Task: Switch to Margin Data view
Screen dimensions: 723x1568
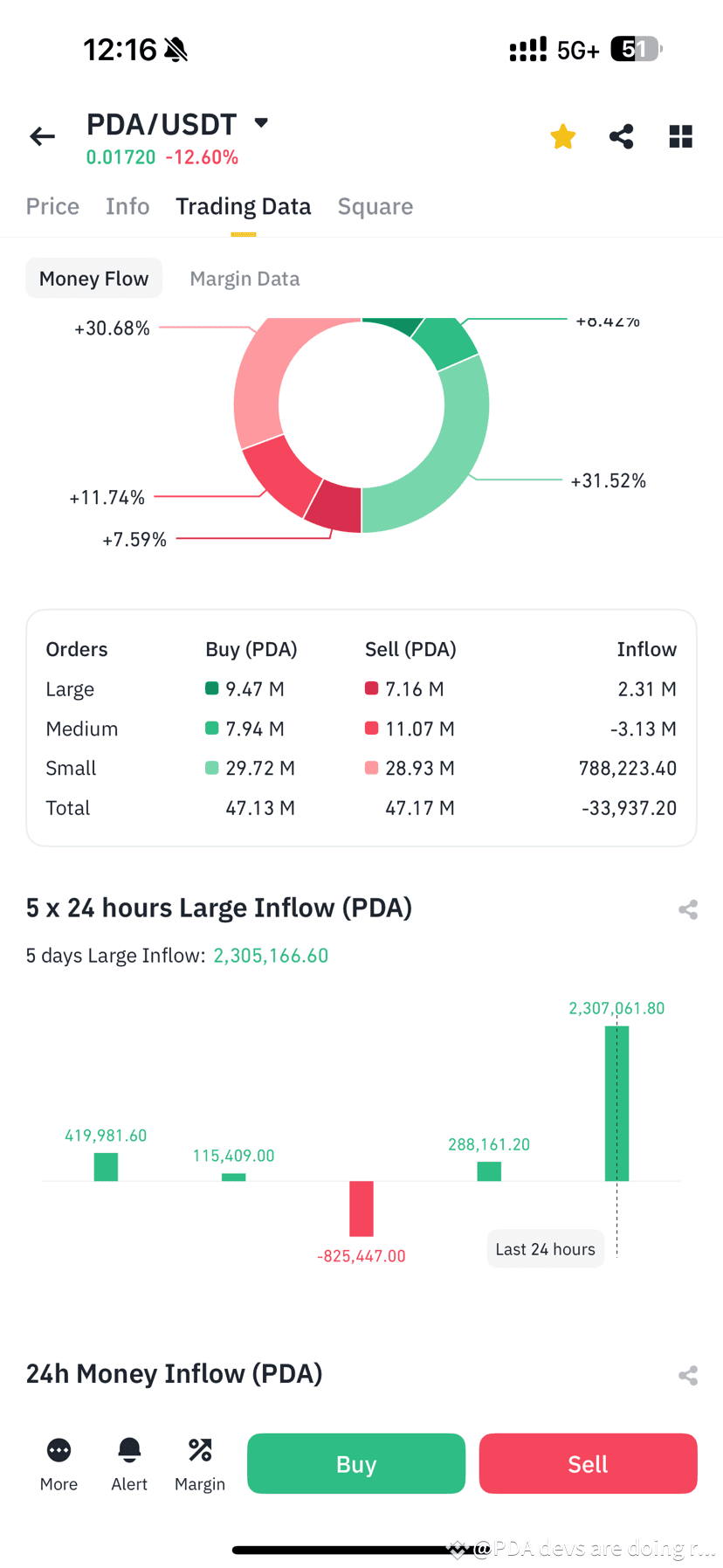Action: point(244,278)
